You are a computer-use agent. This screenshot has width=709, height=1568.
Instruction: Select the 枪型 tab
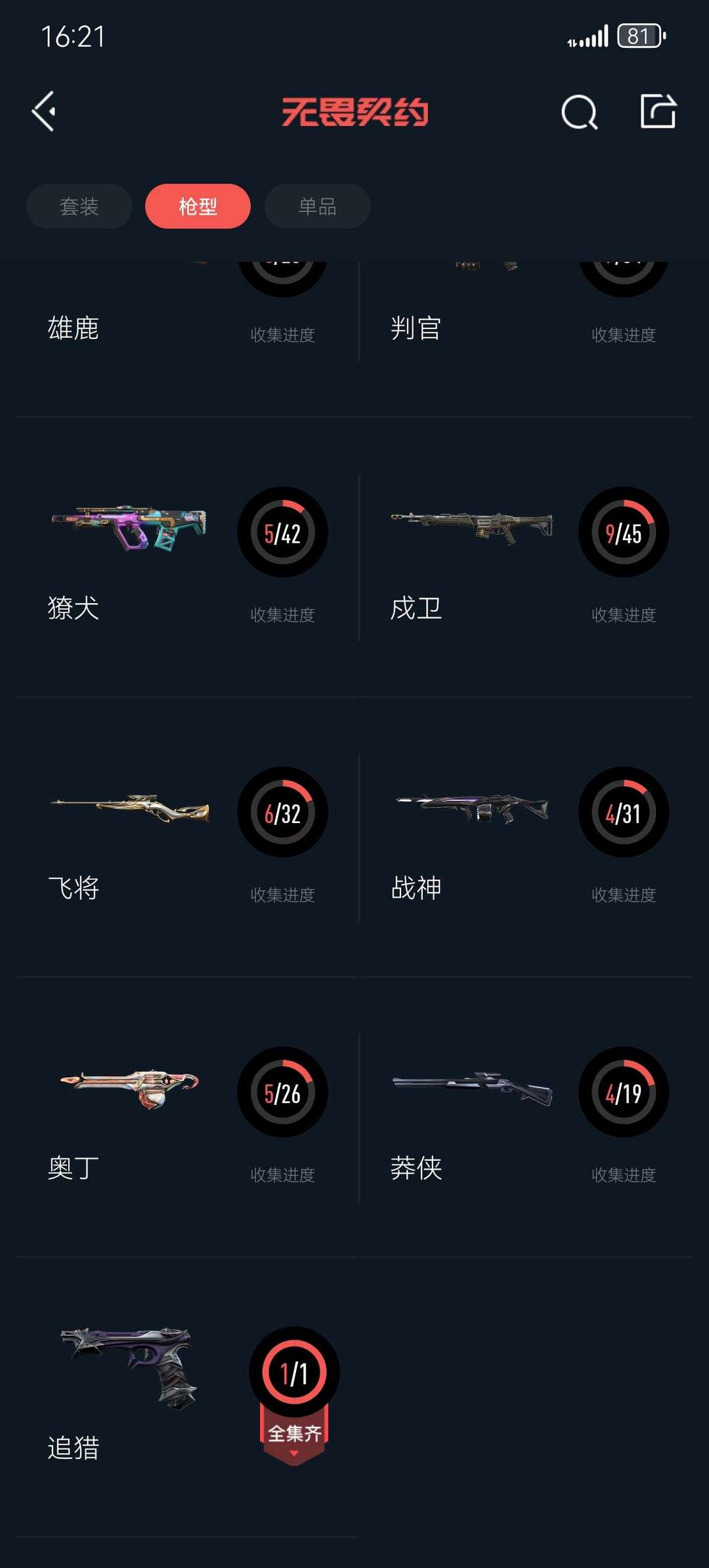click(x=198, y=206)
